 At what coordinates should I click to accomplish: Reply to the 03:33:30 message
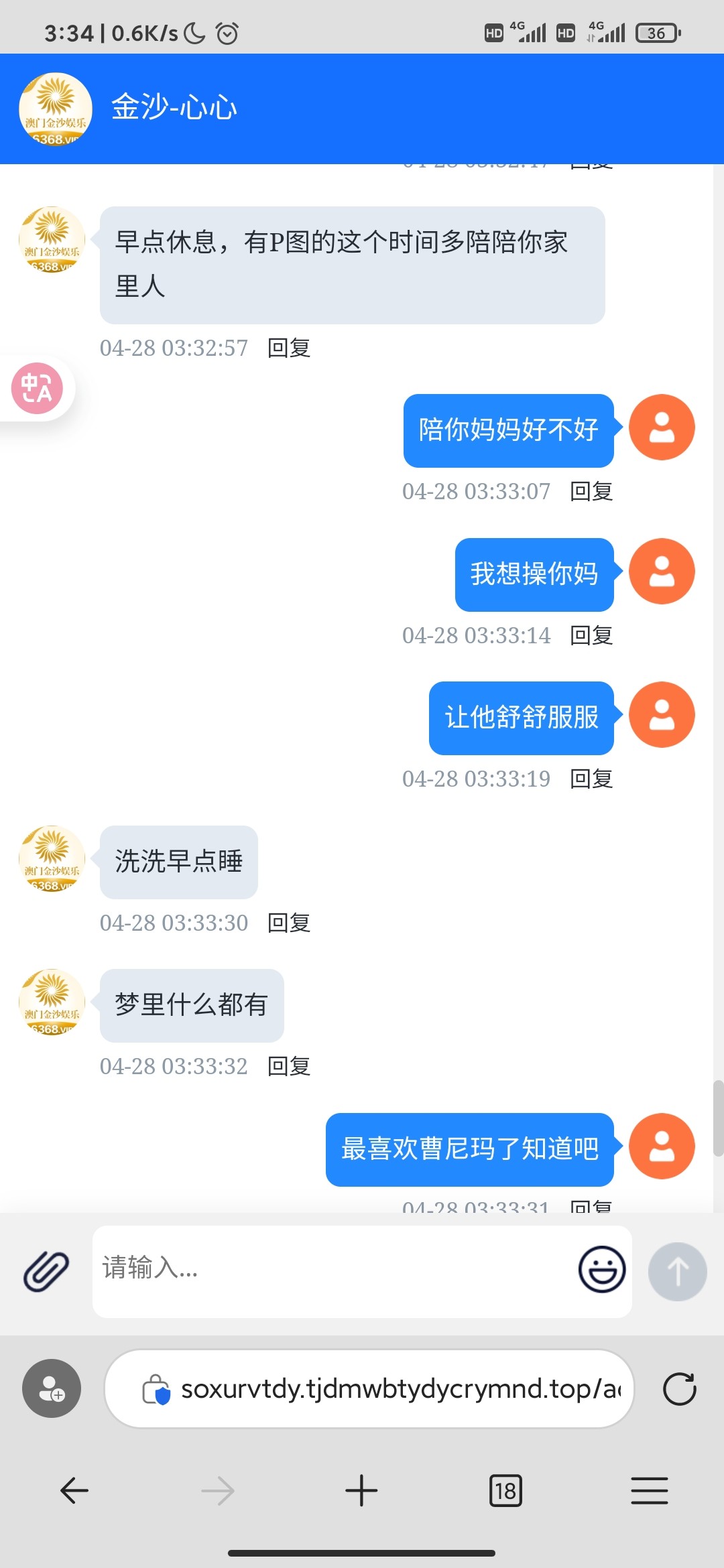[289, 923]
